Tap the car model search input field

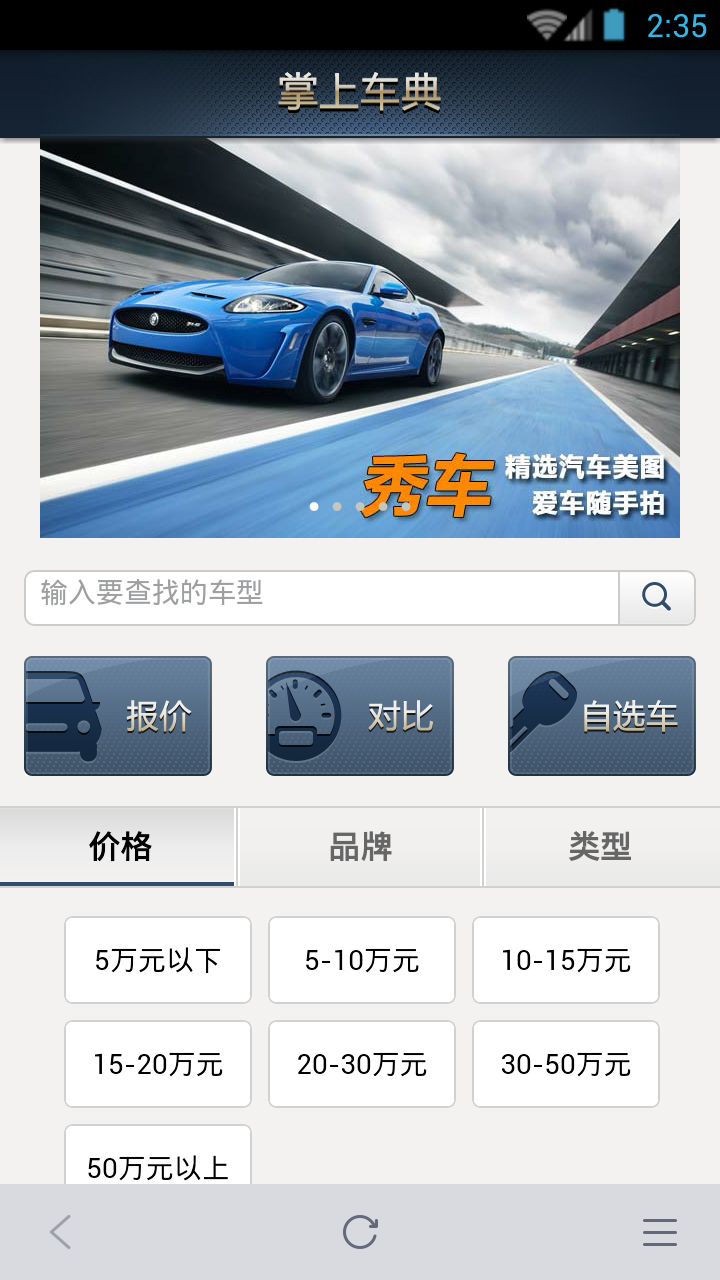(320, 597)
